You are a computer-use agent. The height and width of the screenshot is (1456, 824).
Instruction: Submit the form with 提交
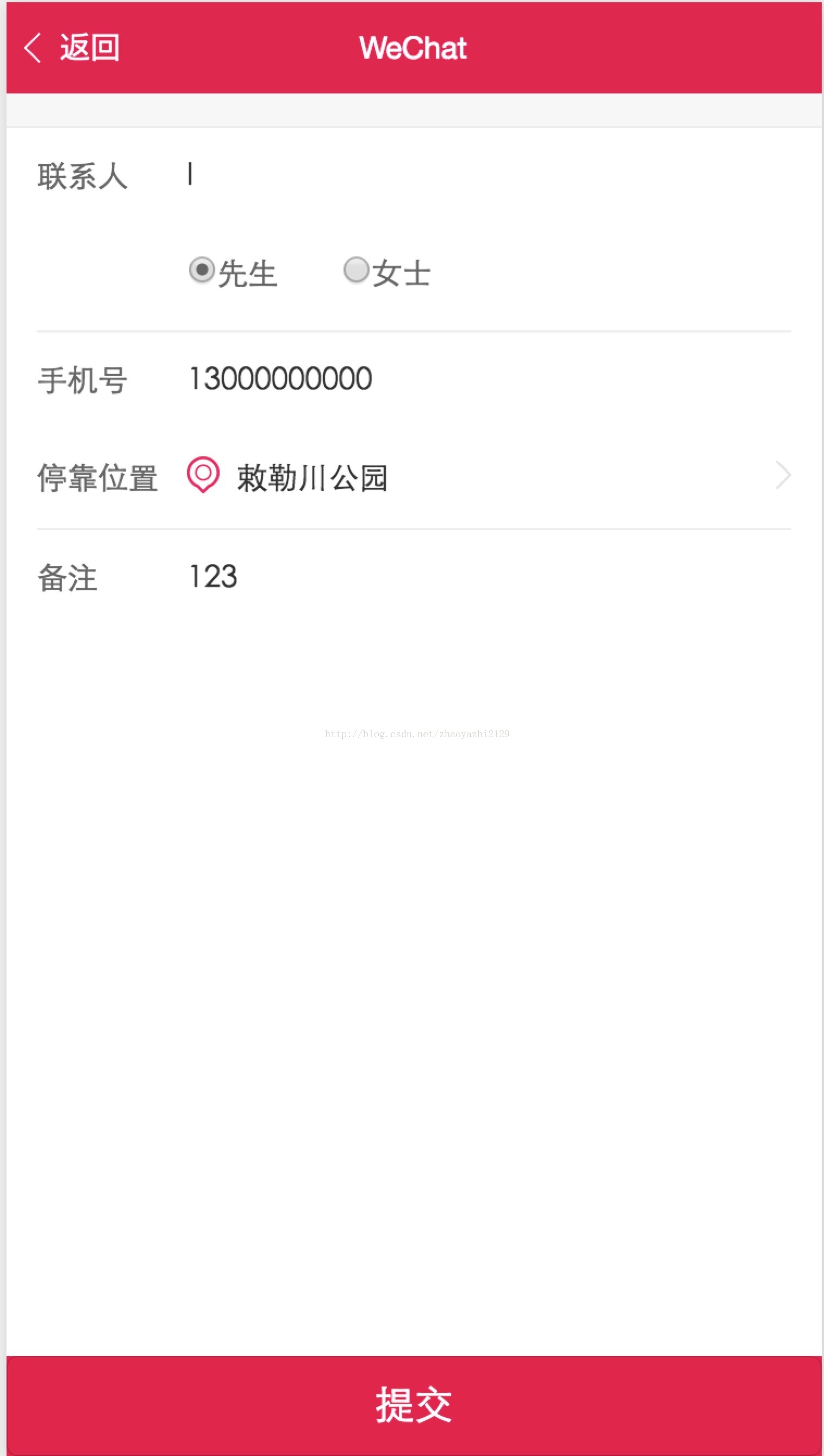(414, 1405)
